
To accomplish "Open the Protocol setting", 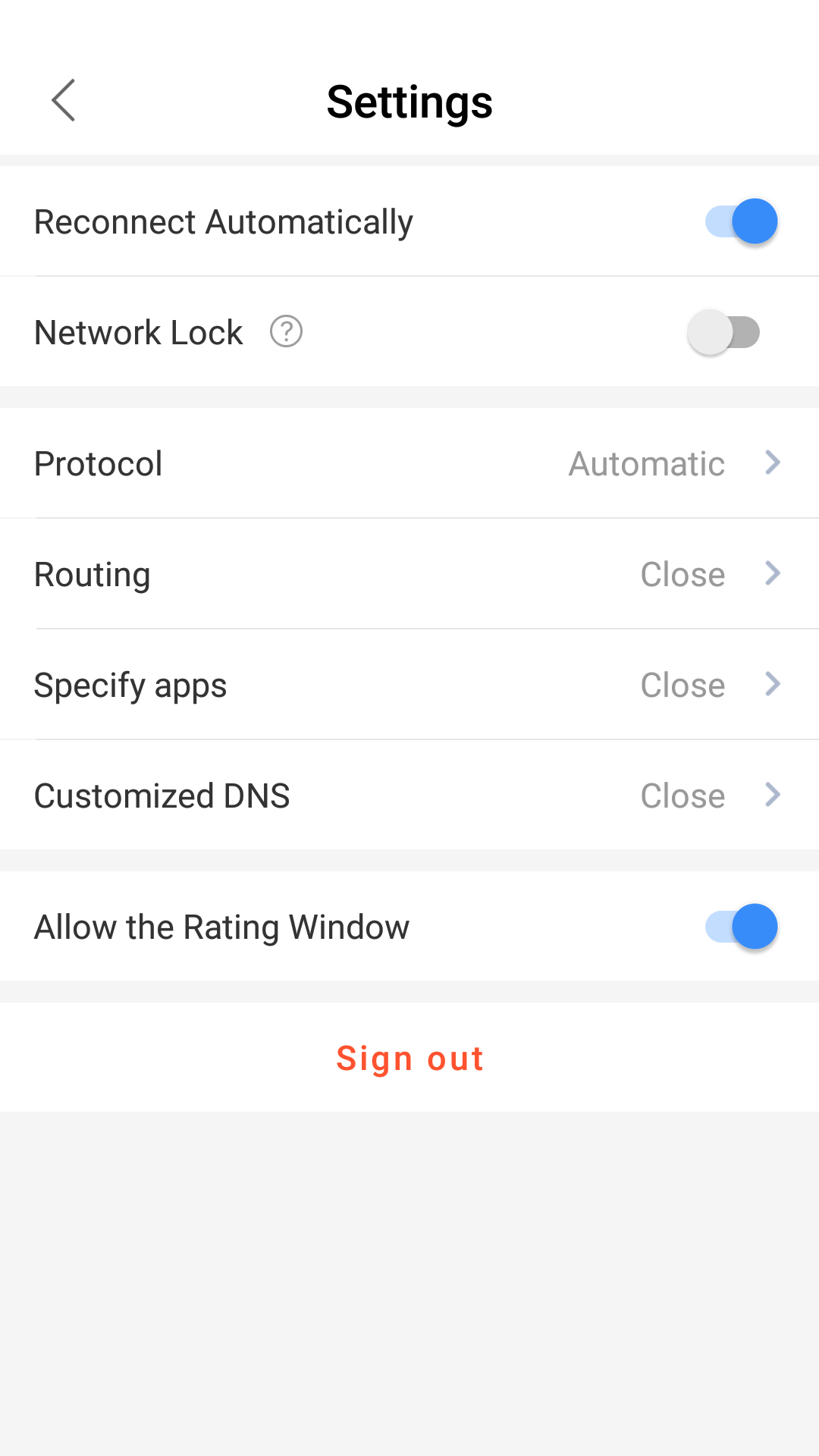I will (409, 463).
